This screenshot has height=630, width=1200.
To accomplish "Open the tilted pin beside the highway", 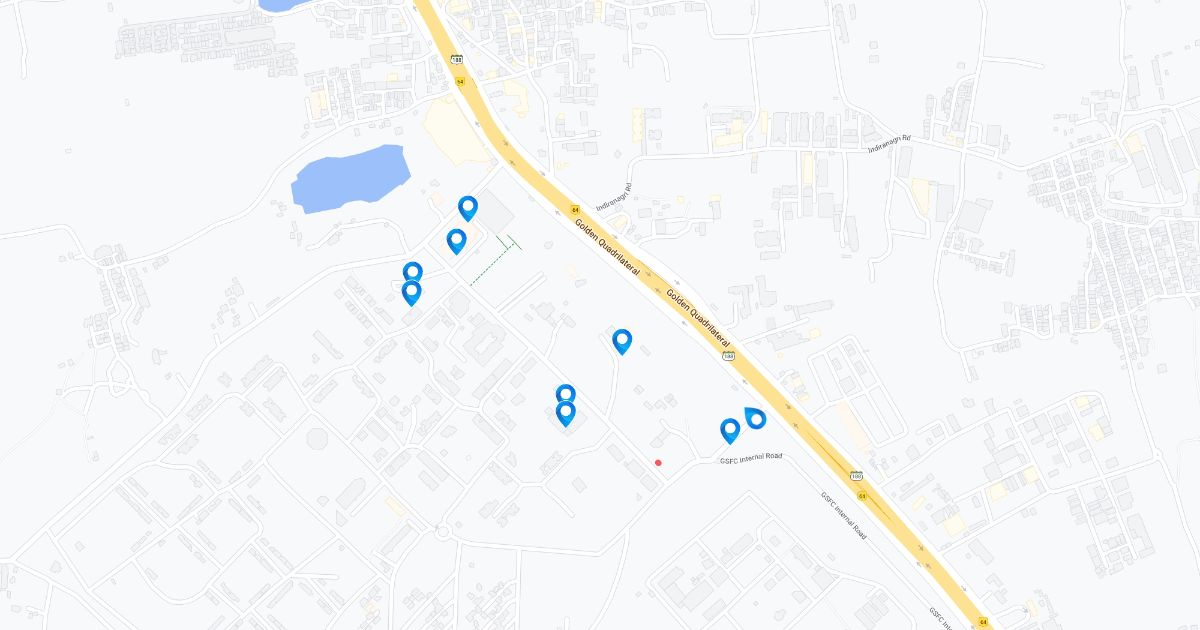I will (755, 418).
